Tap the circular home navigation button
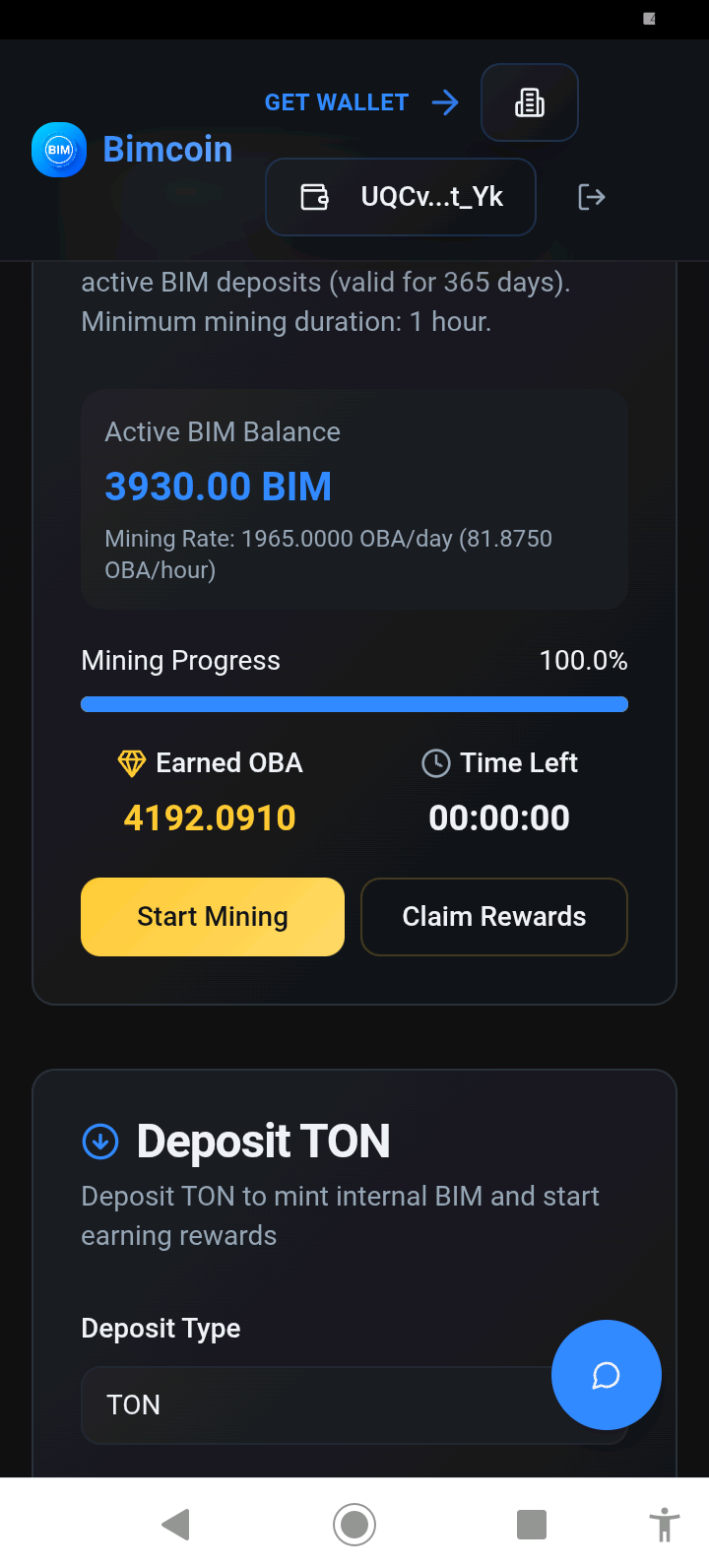 tap(354, 1524)
